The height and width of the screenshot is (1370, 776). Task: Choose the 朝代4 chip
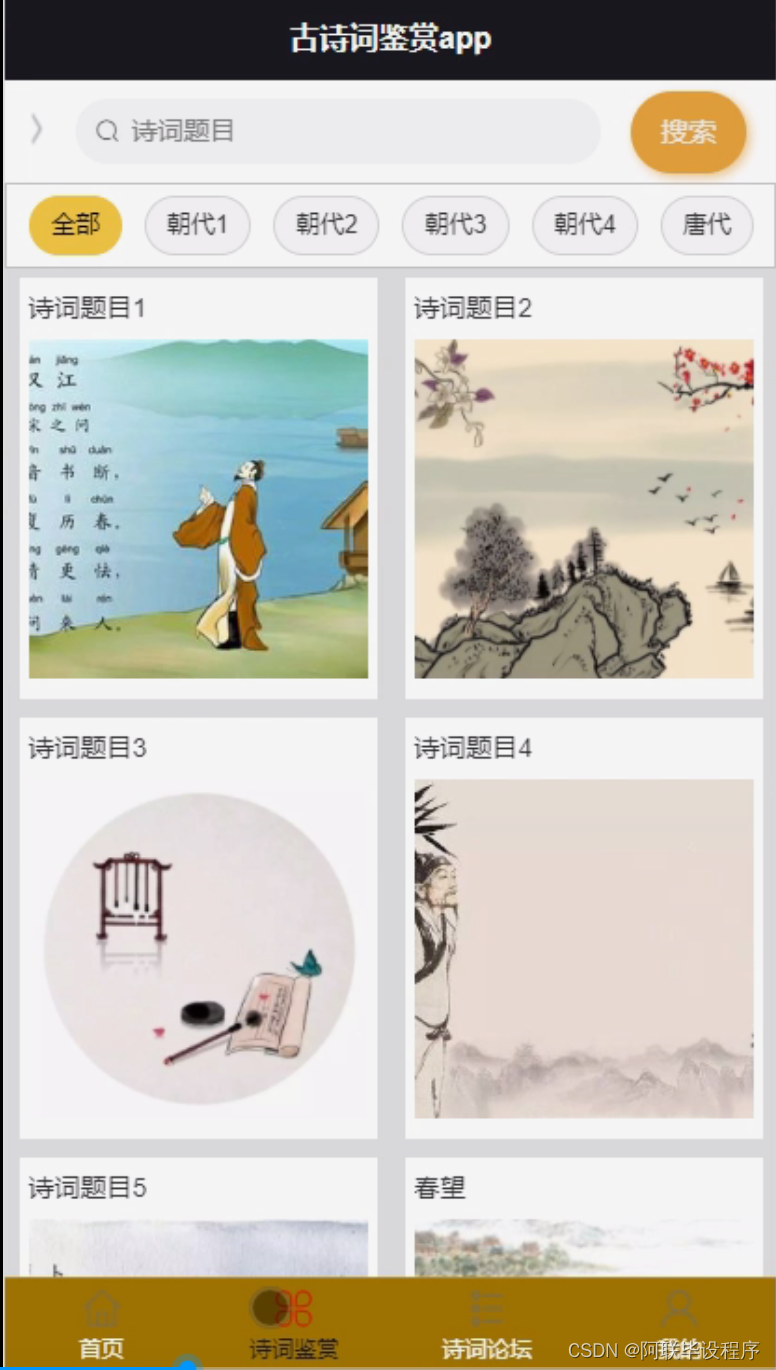[585, 225]
